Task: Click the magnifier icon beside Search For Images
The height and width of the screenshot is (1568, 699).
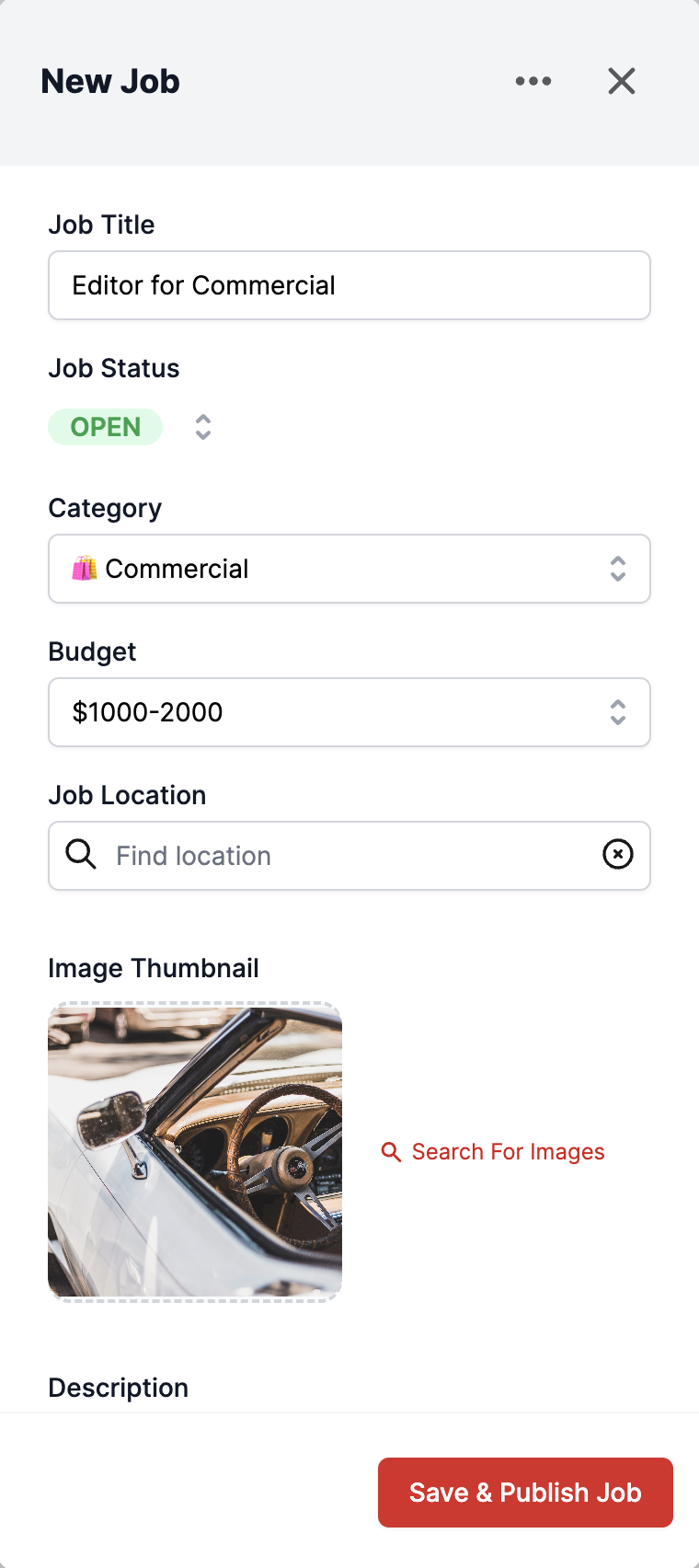Action: (390, 1151)
